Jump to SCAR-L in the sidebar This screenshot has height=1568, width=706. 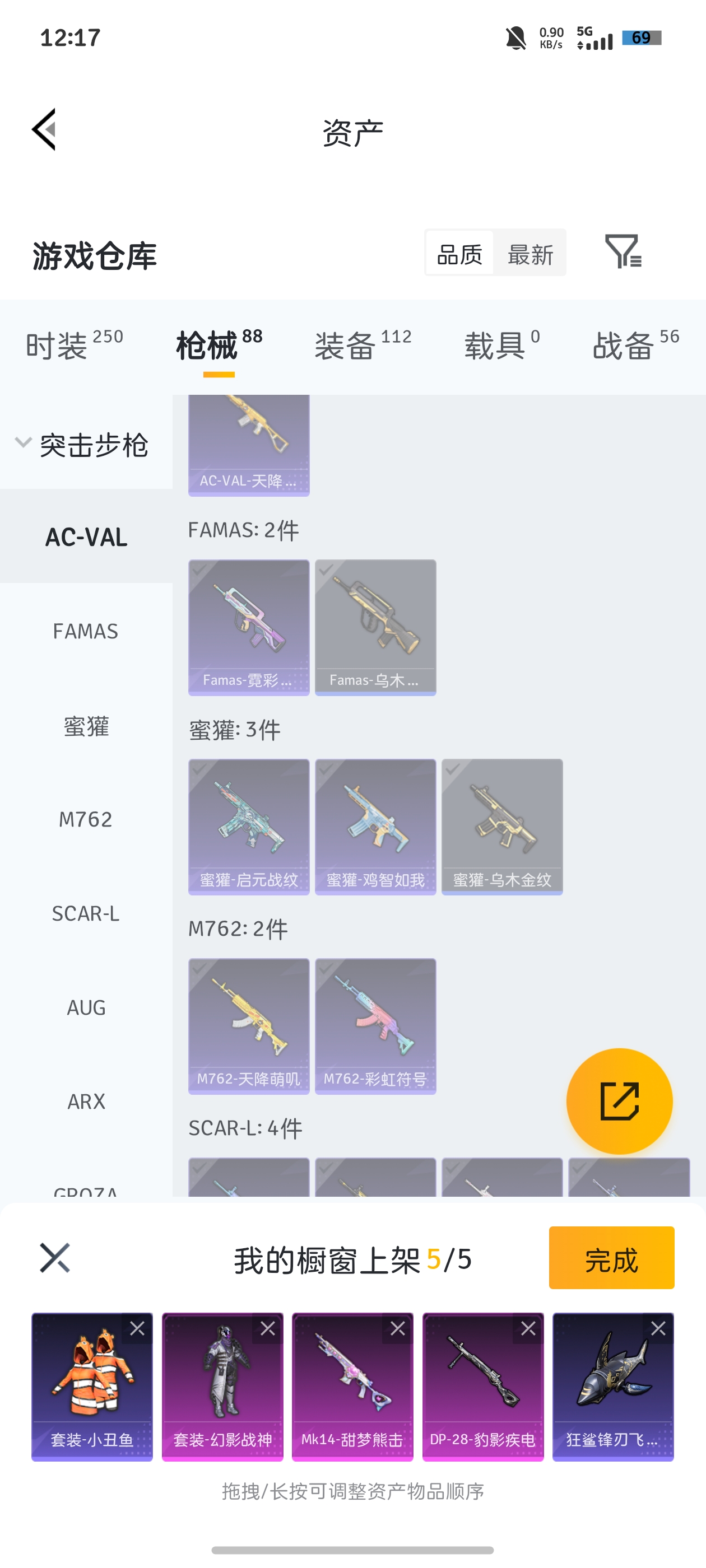point(86,914)
